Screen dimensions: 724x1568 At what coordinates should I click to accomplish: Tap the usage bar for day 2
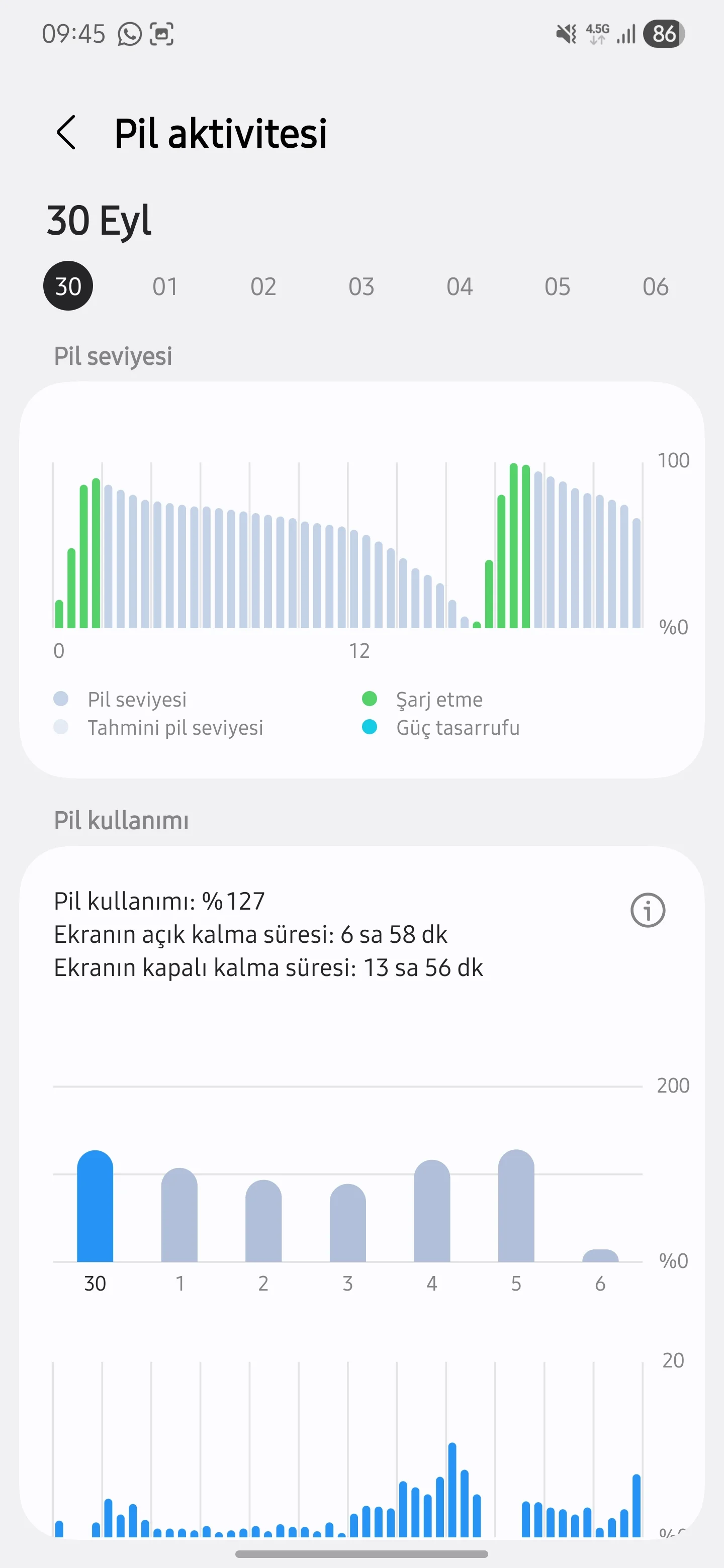263,1222
